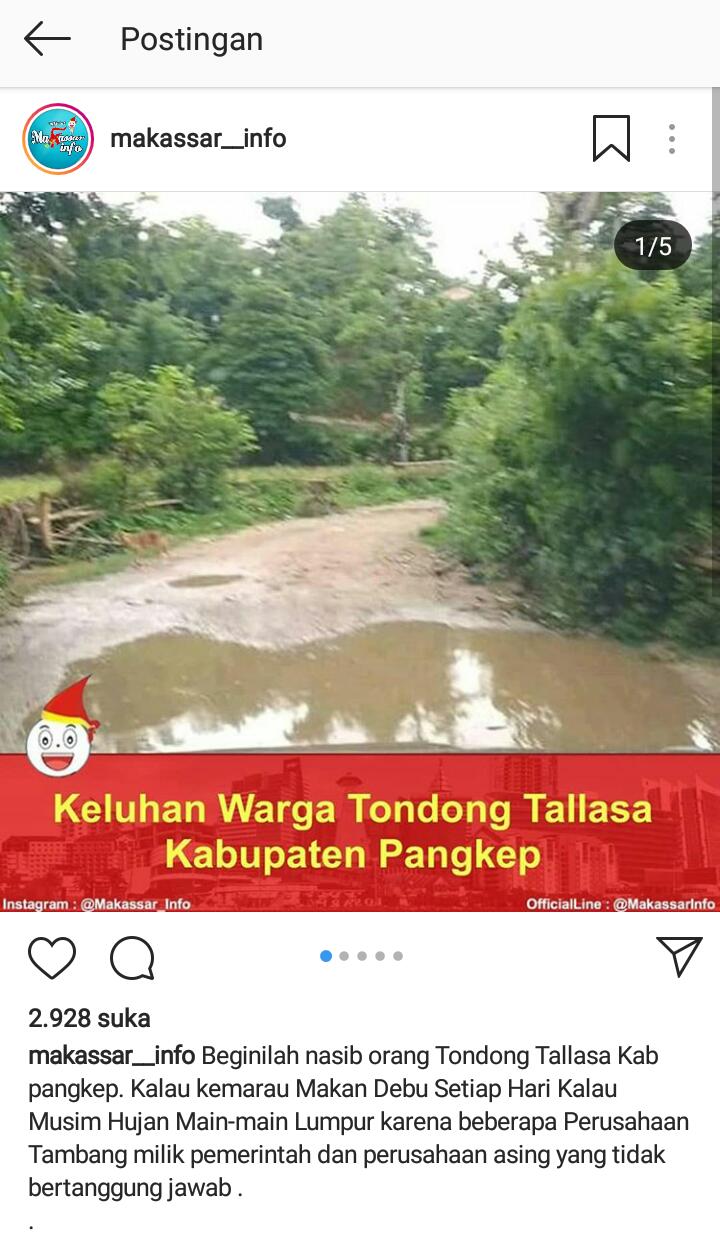Open comments with the speech bubble
Image resolution: width=720 pixels, height=1235 pixels.
click(x=132, y=958)
